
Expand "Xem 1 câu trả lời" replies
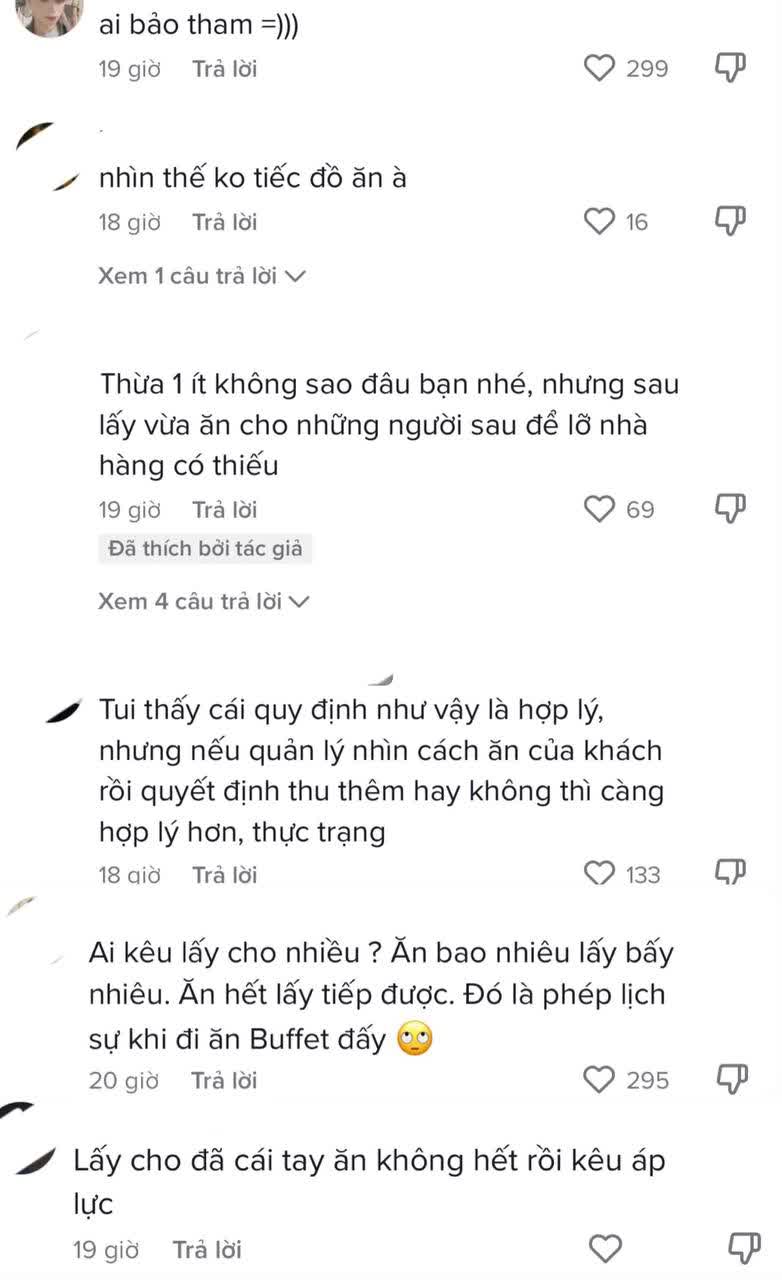pos(201,276)
